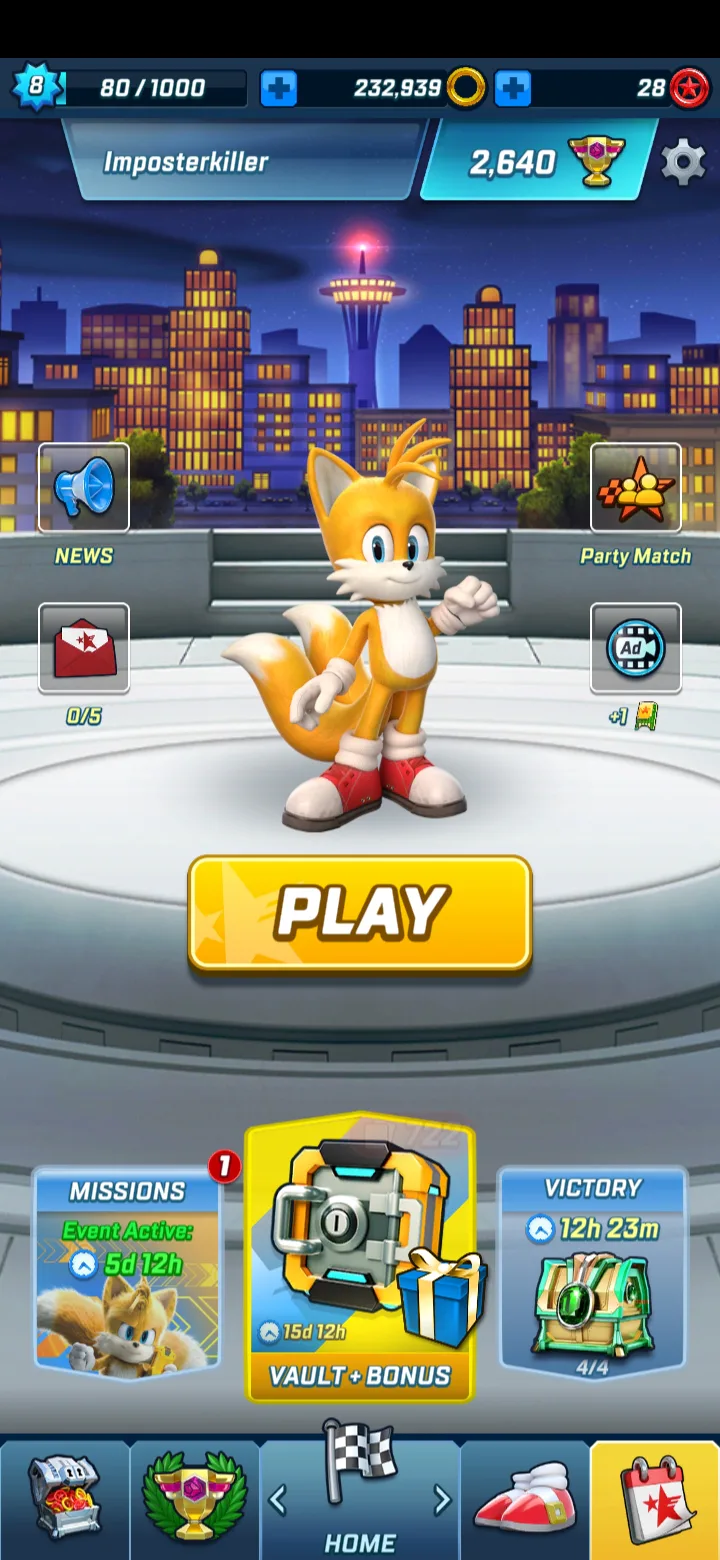Tap the plus button to add red star rings
720x1560 pixels.
(513, 88)
